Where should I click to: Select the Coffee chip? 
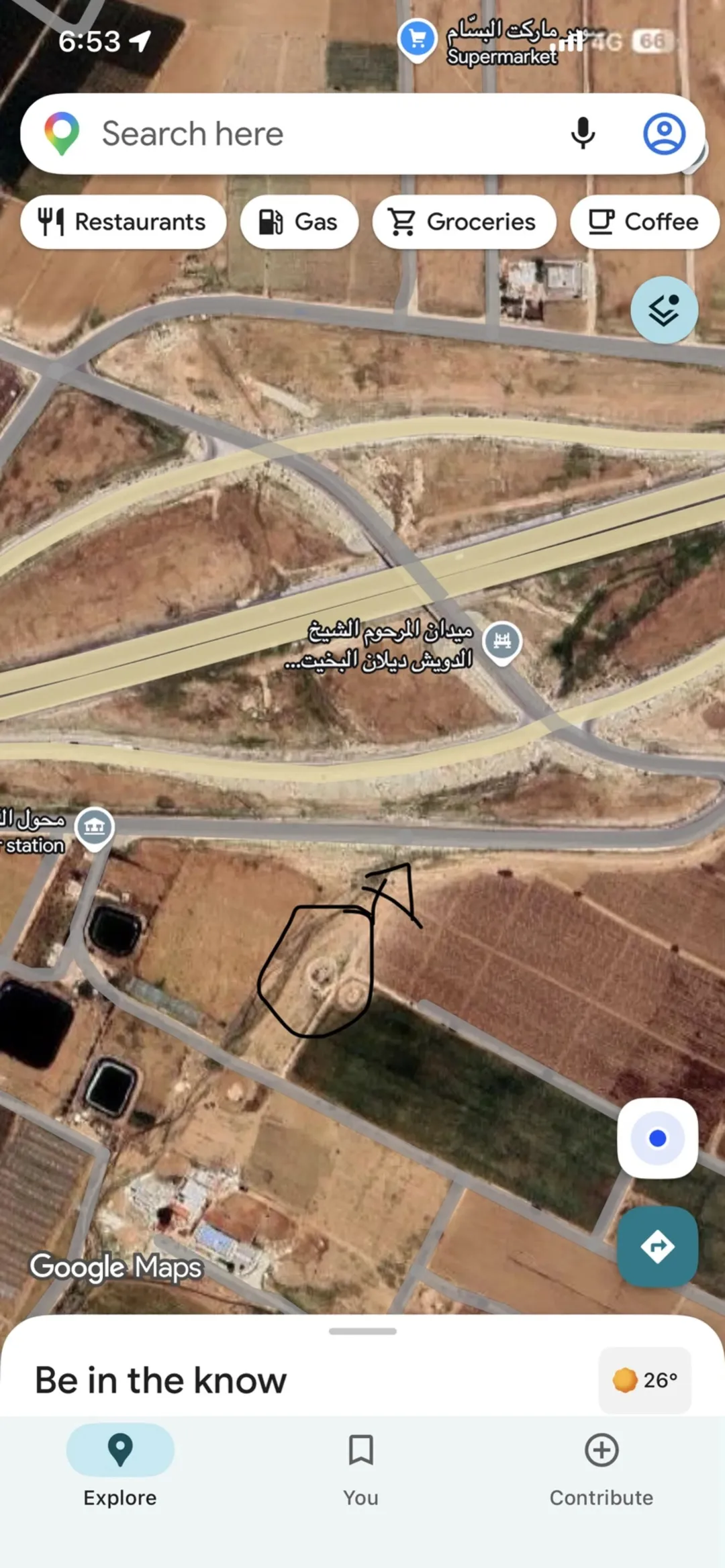644,222
